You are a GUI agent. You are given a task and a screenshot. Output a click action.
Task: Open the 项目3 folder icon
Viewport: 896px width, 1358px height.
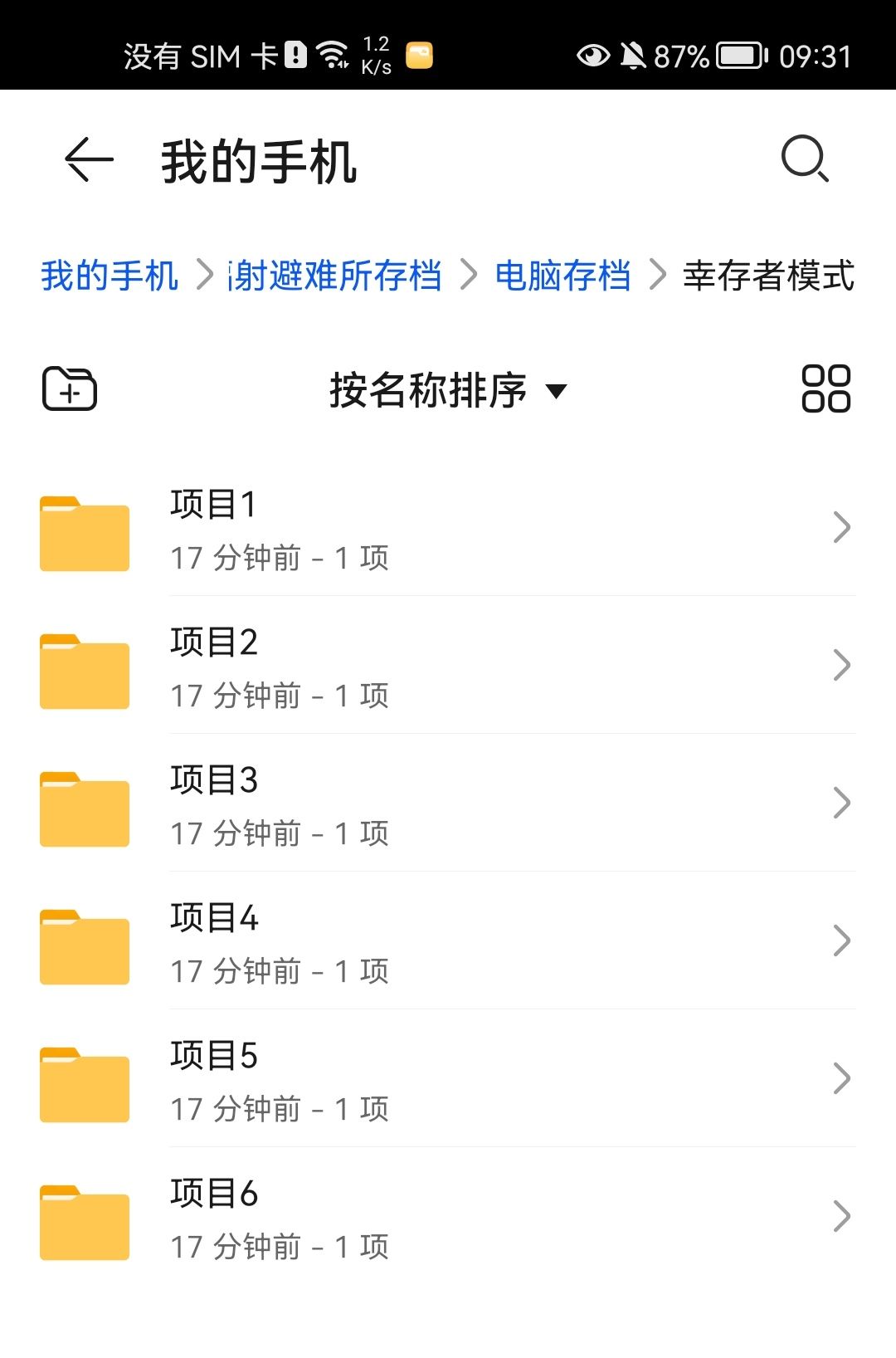pyautogui.click(x=84, y=807)
